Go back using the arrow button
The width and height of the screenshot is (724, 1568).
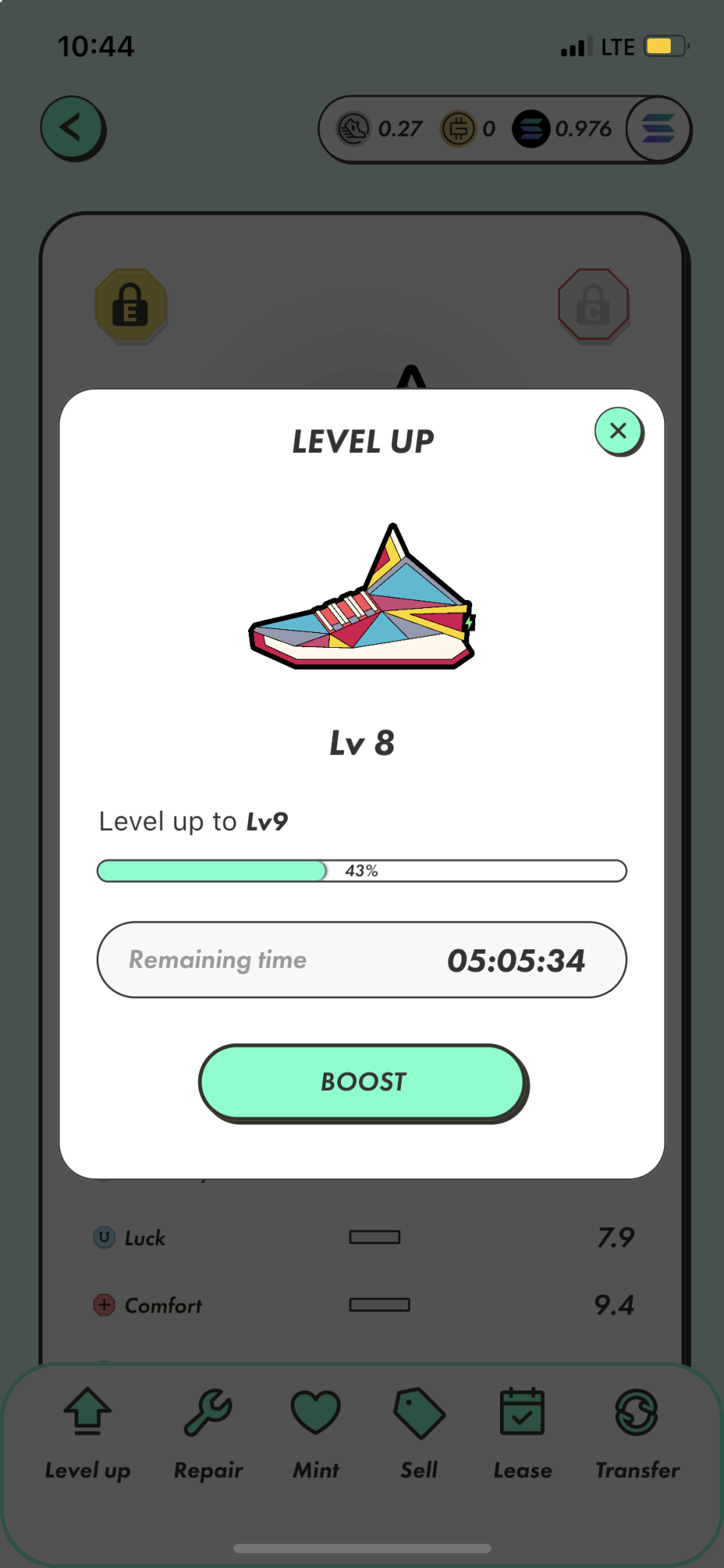click(x=72, y=127)
